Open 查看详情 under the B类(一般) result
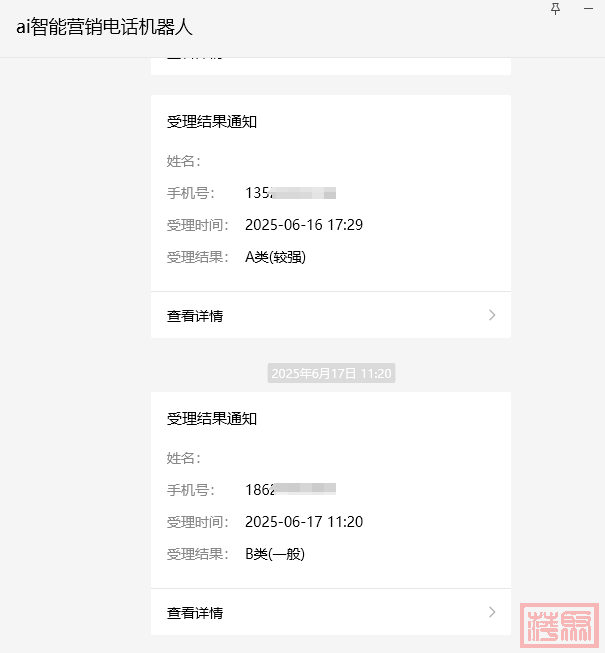The height and width of the screenshot is (653, 605). tap(330, 613)
